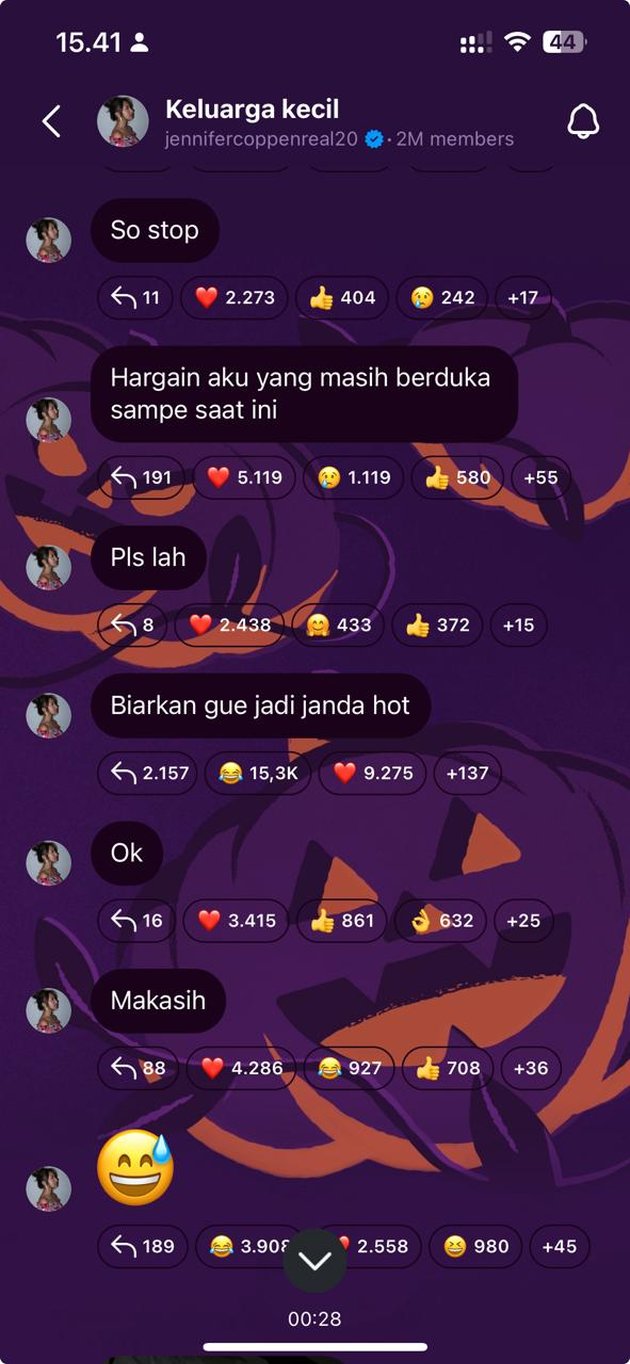Show +55 more reactions on "Hargain aku"

(x=540, y=478)
